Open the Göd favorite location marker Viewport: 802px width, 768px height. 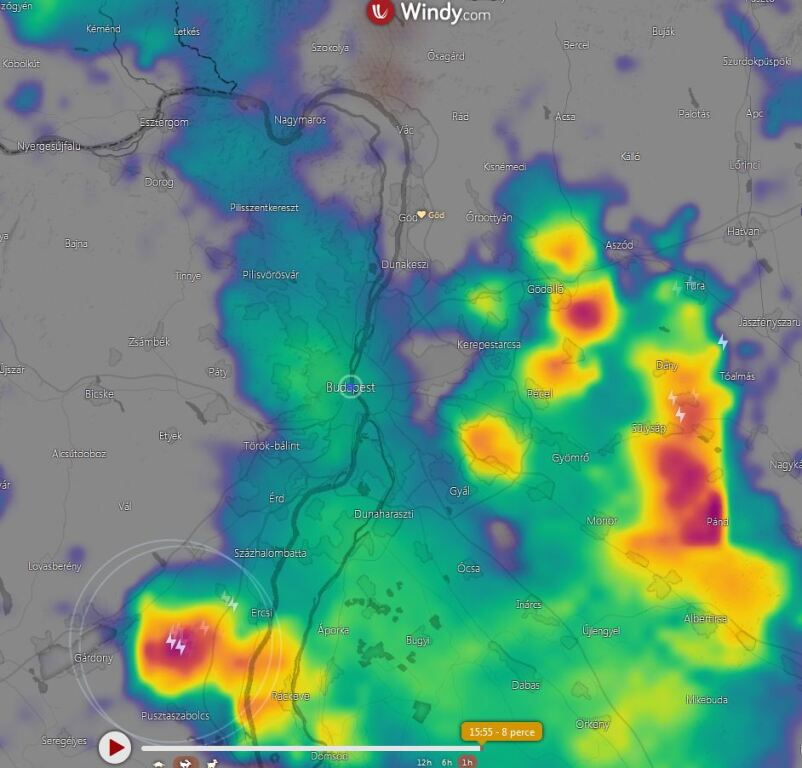422,214
